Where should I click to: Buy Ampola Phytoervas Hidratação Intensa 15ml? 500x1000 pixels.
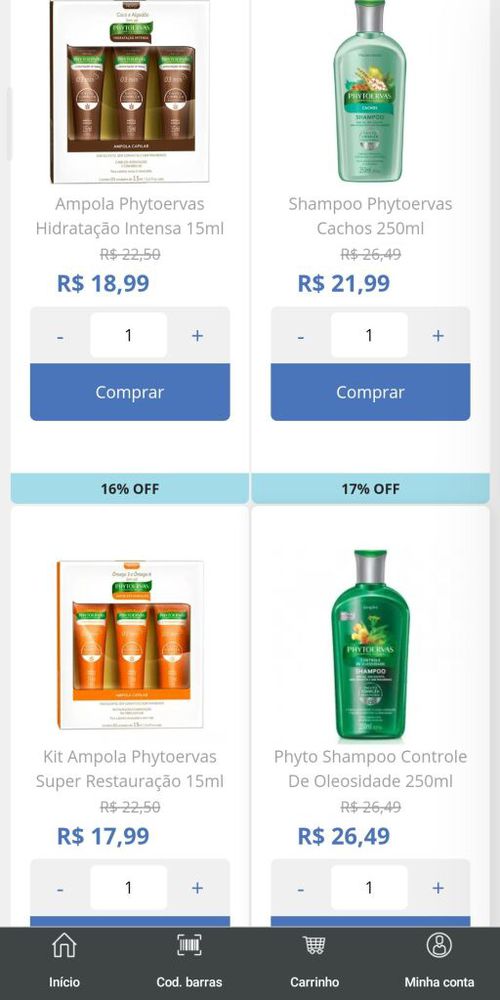(130, 392)
